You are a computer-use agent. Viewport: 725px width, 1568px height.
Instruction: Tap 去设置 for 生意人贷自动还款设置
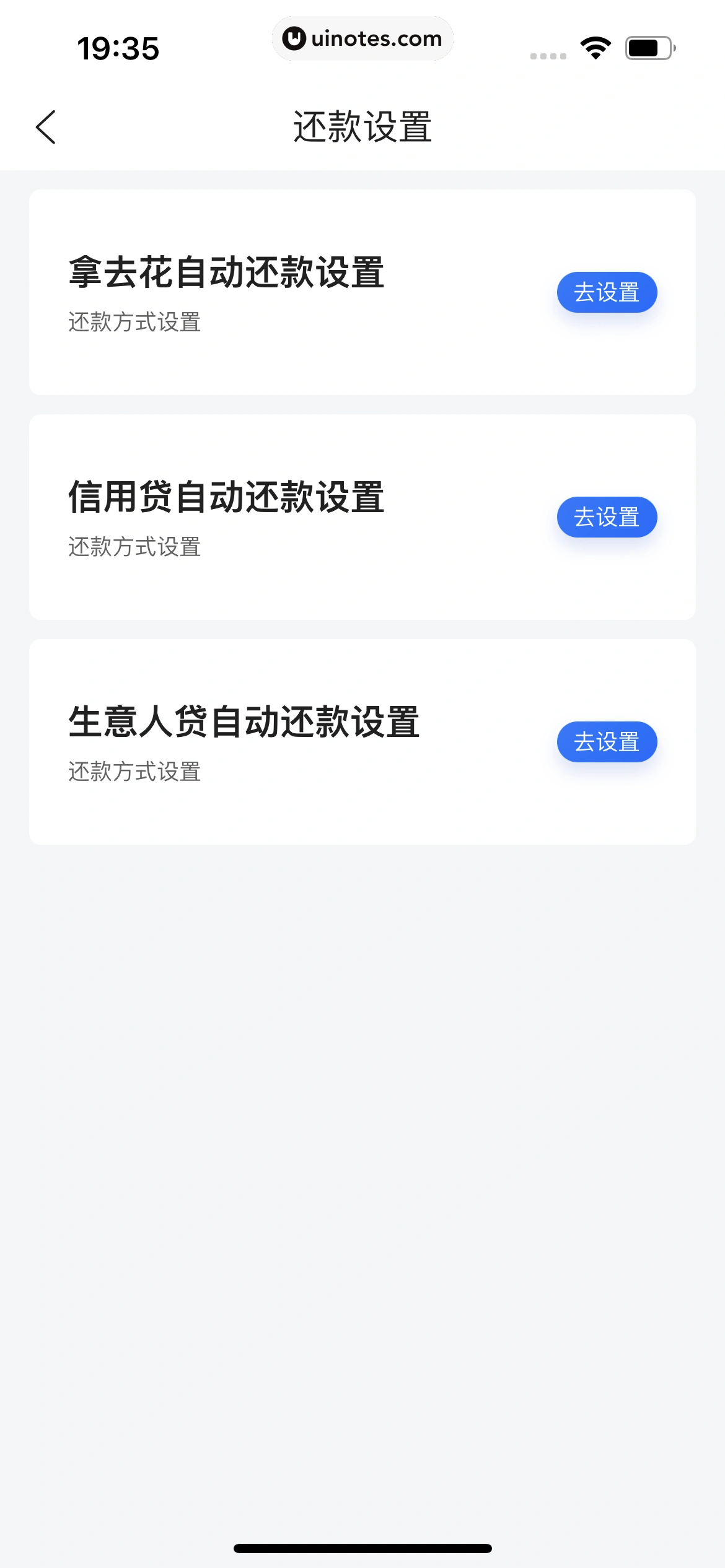click(607, 742)
